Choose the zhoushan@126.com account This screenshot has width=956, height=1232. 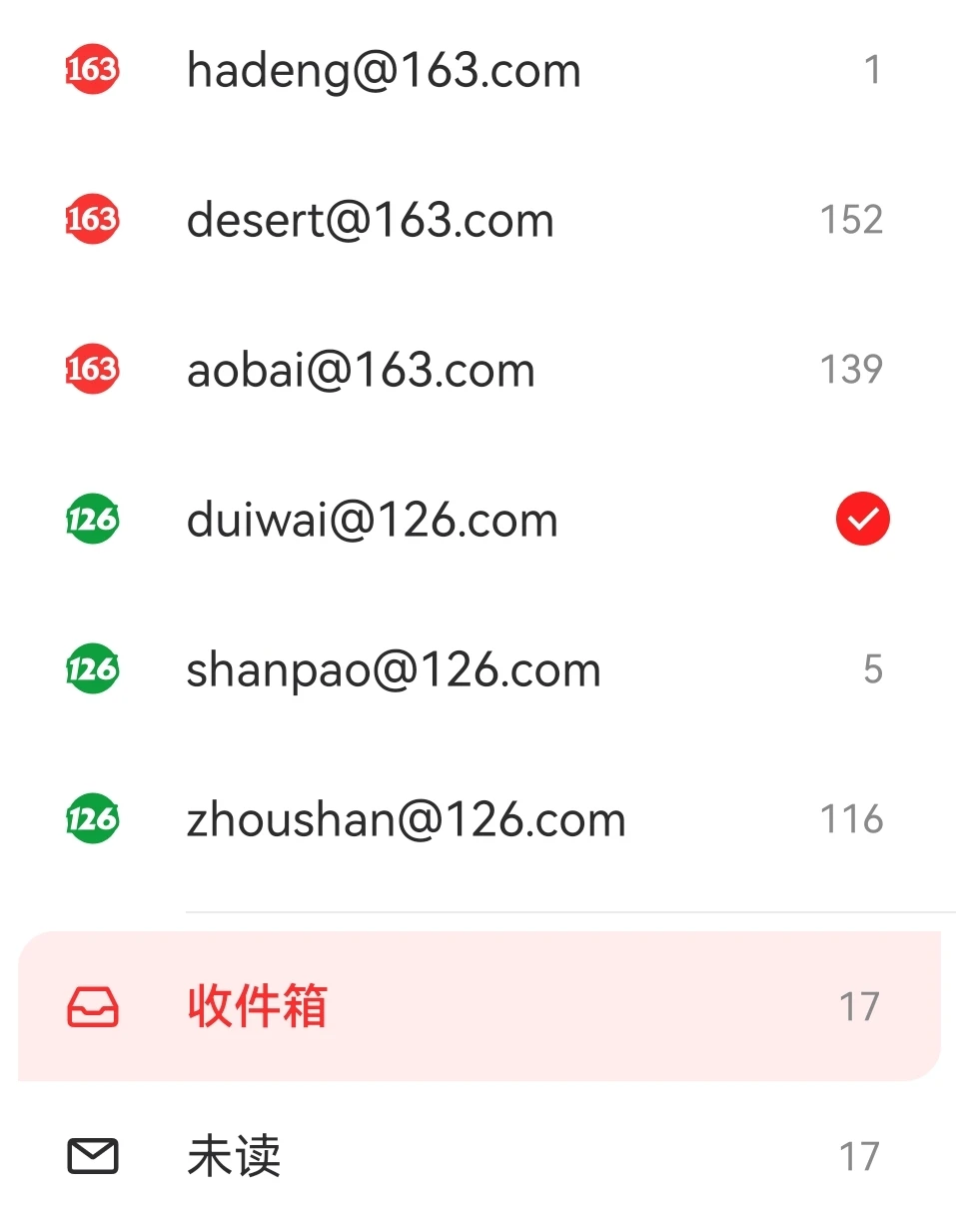[406, 819]
